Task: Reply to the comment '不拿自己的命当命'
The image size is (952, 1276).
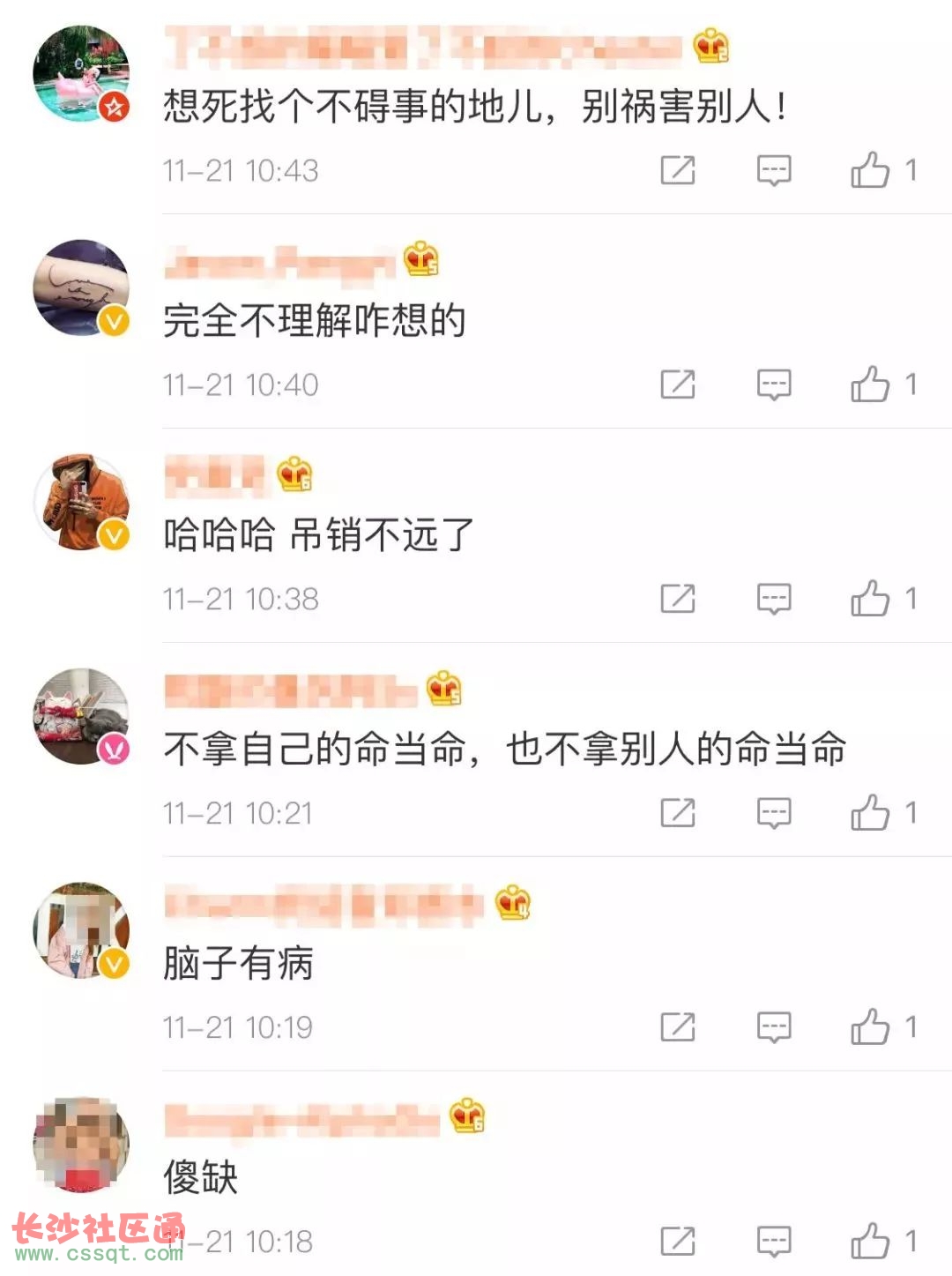Action: pyautogui.click(x=774, y=812)
